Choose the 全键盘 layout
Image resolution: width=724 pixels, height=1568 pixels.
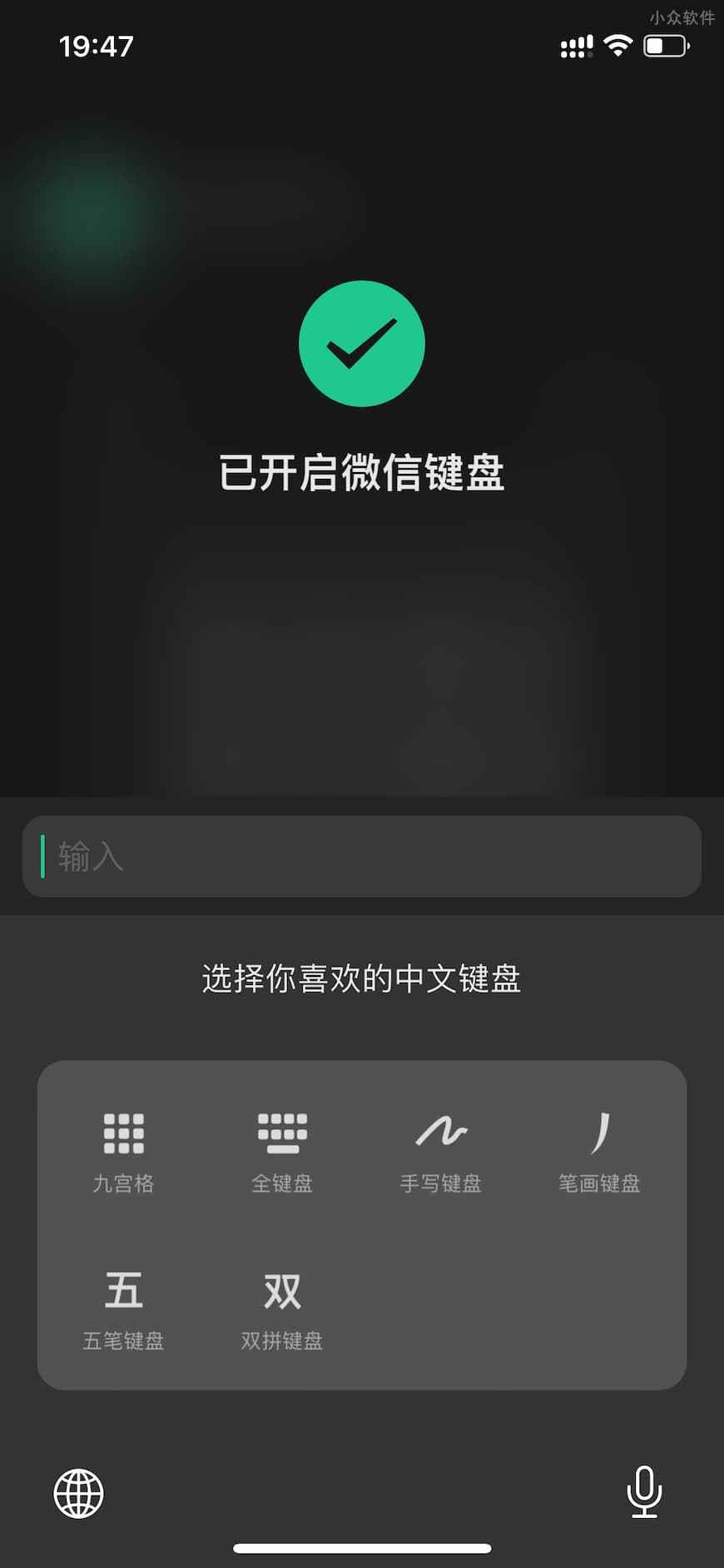click(282, 1149)
